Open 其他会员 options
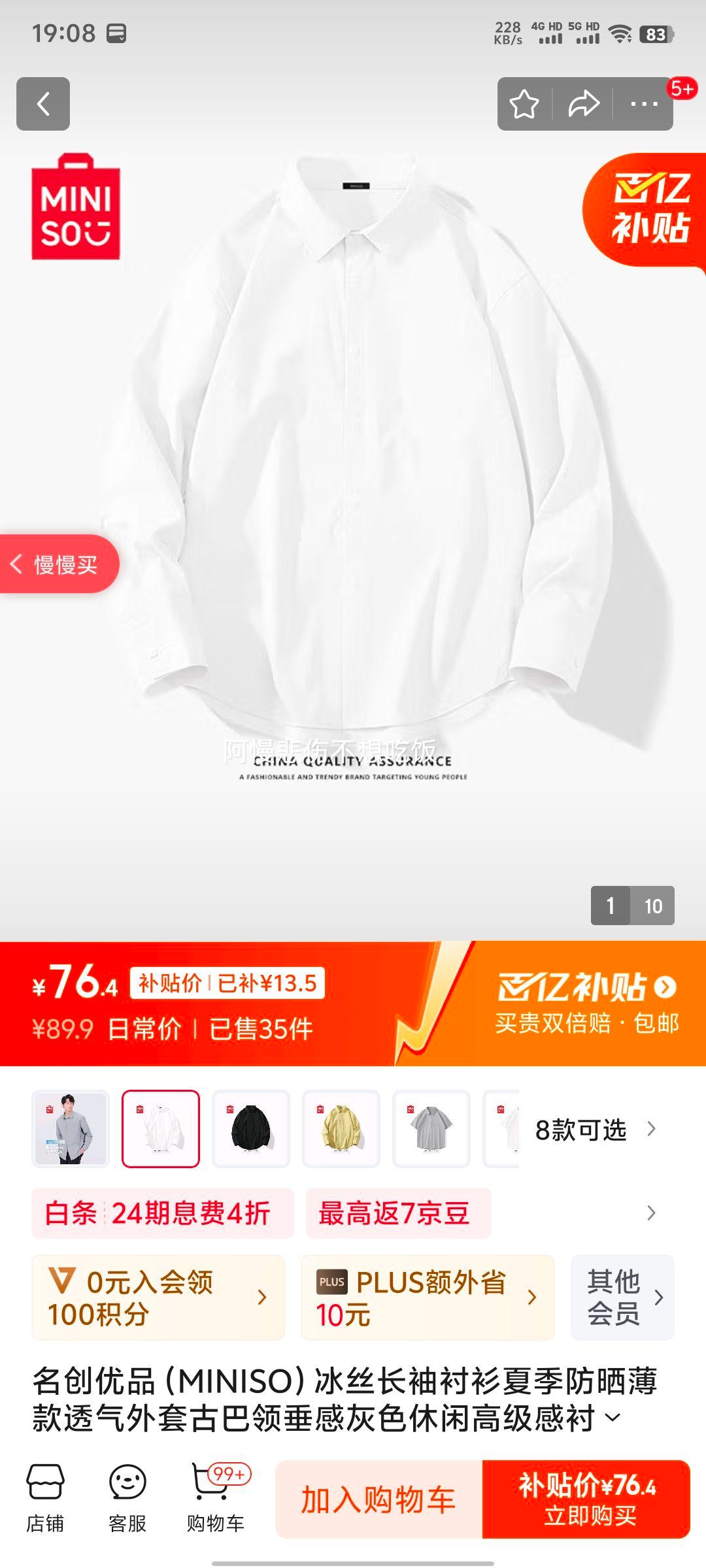The width and height of the screenshot is (706, 1568). pos(622,1298)
